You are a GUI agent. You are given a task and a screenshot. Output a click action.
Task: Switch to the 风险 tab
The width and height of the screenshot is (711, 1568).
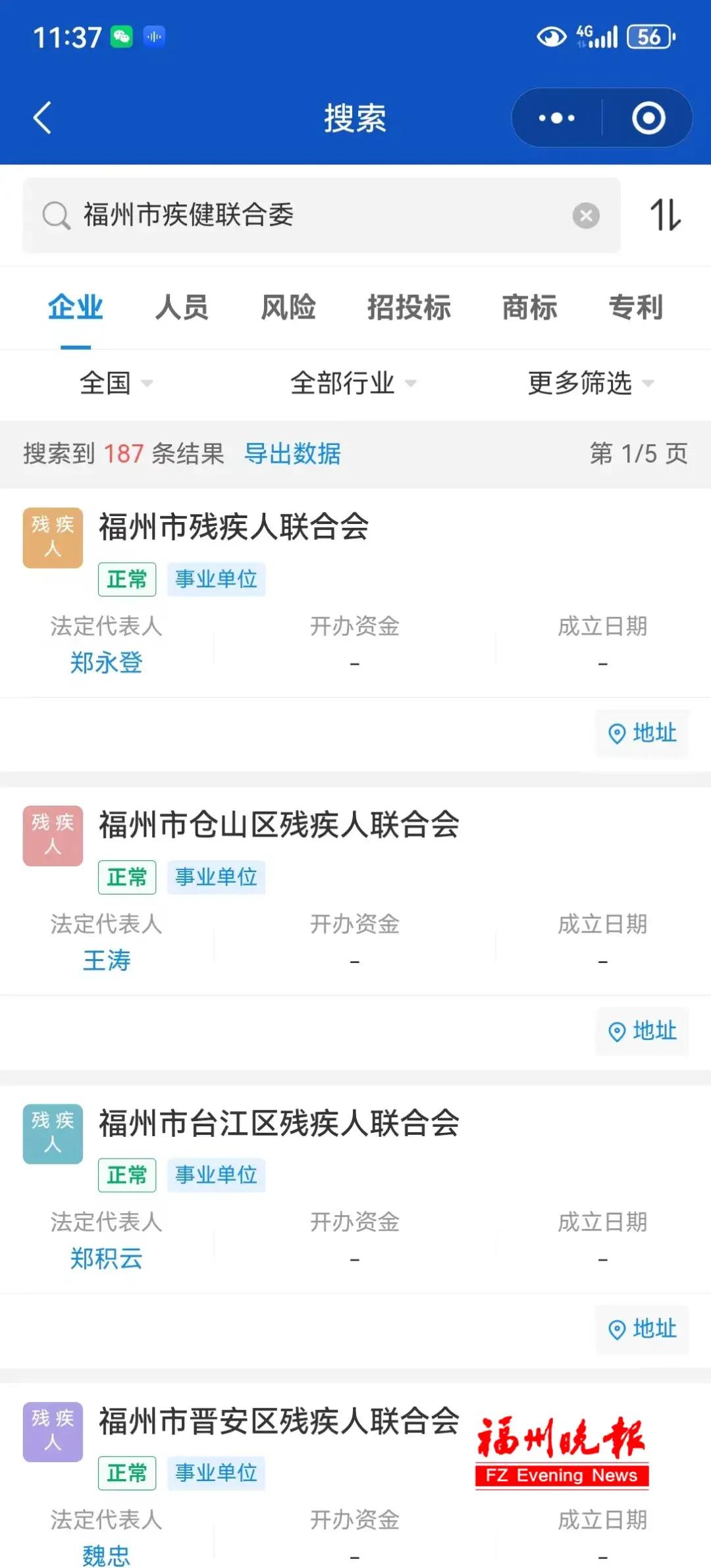288,307
